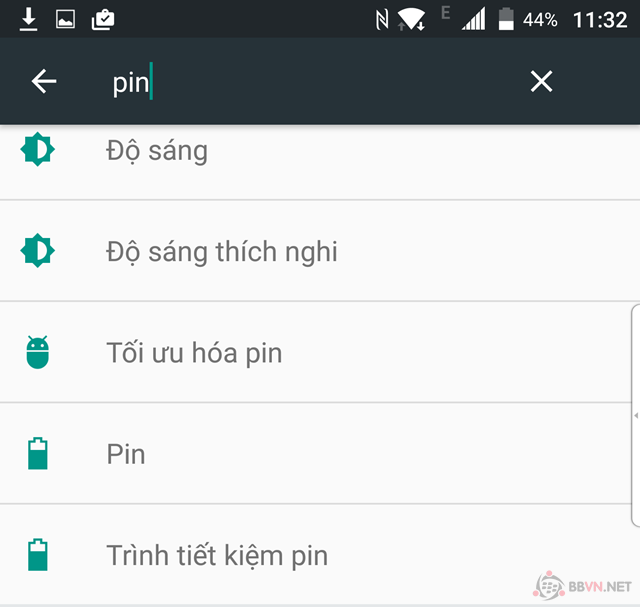
Task: Tap the search field containing 'pin'
Action: click(300, 82)
